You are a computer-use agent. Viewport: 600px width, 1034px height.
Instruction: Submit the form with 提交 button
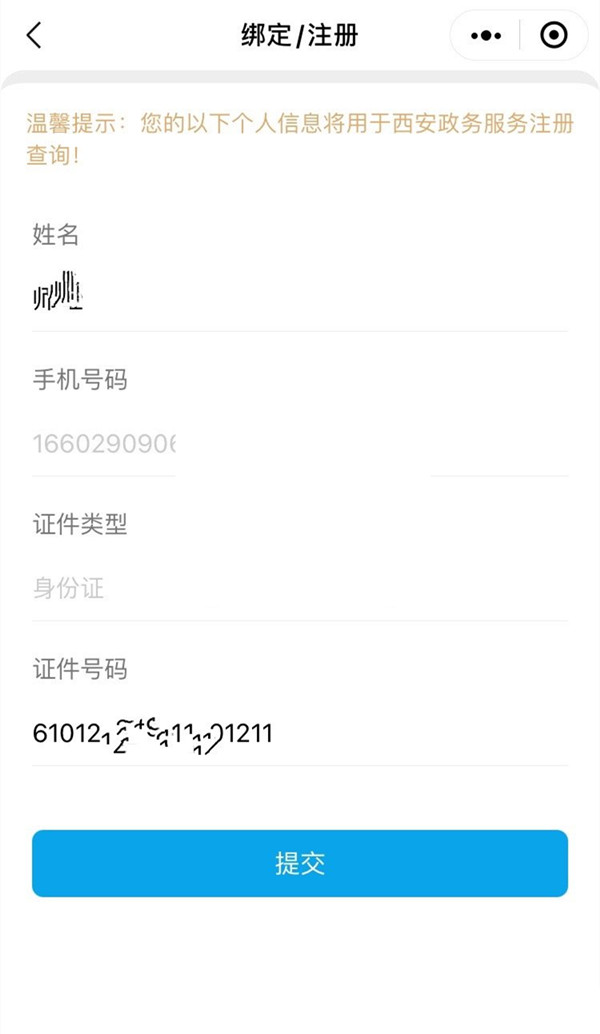click(300, 863)
